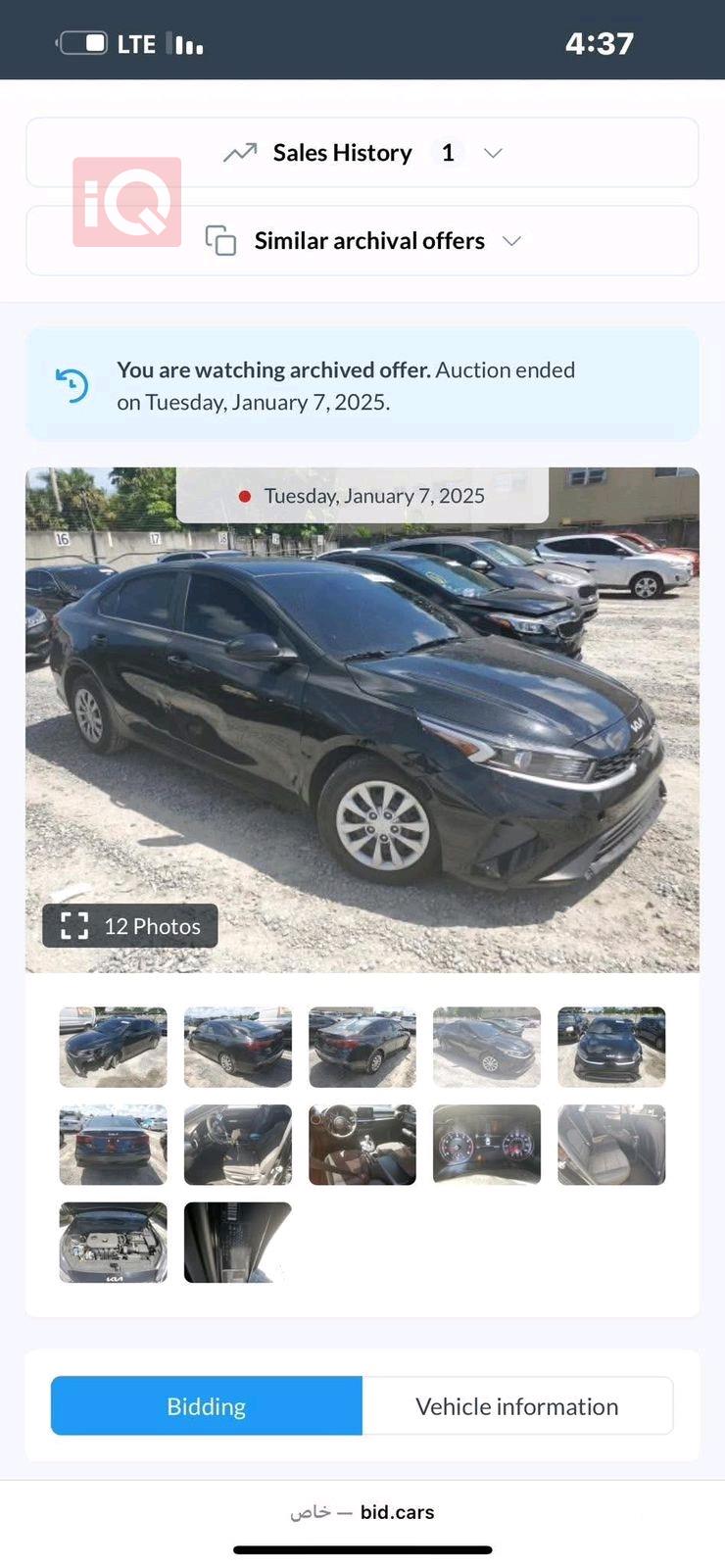
Task: View the rear of the car thumbnail
Action: coord(113,1145)
